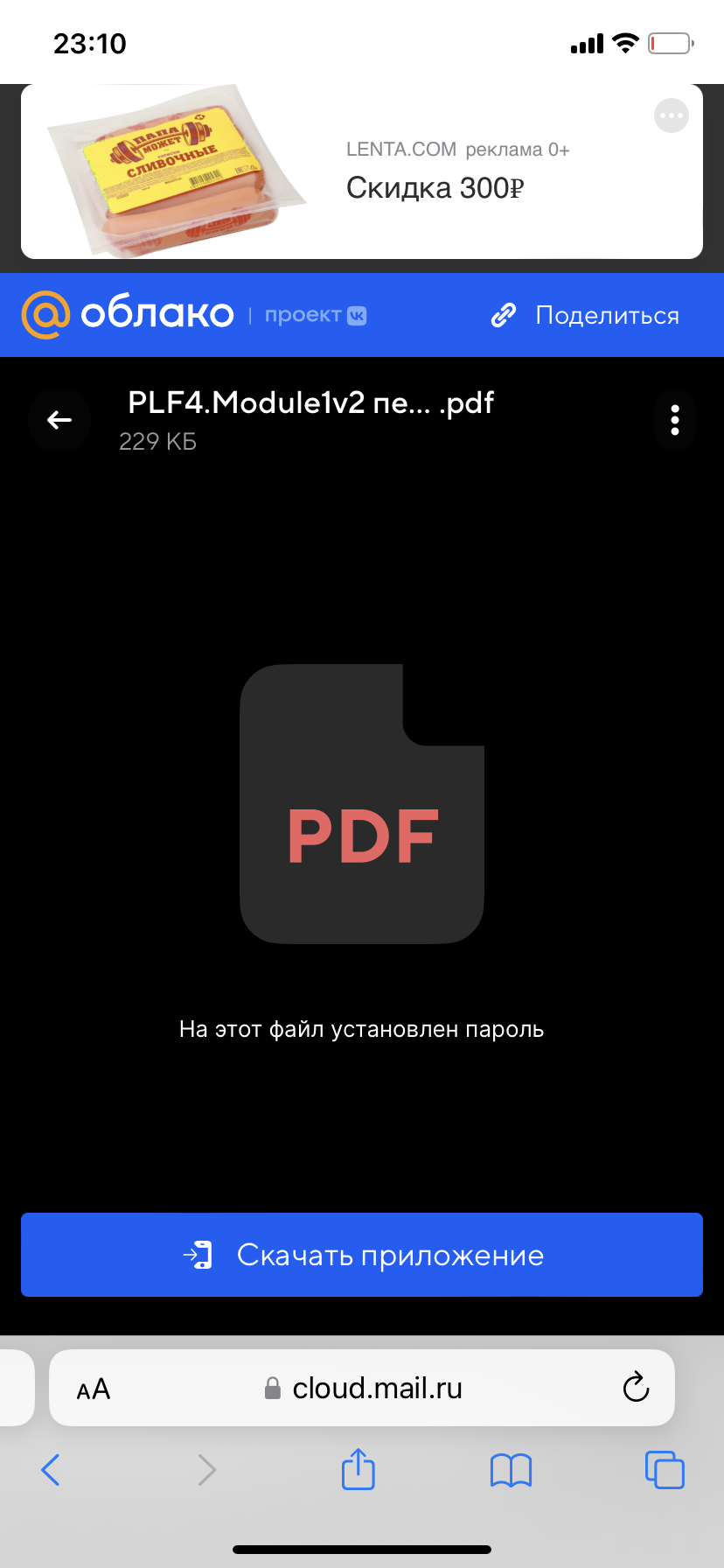The height and width of the screenshot is (1568, 724).
Task: Reload the page in Safari
Action: pos(636,1387)
